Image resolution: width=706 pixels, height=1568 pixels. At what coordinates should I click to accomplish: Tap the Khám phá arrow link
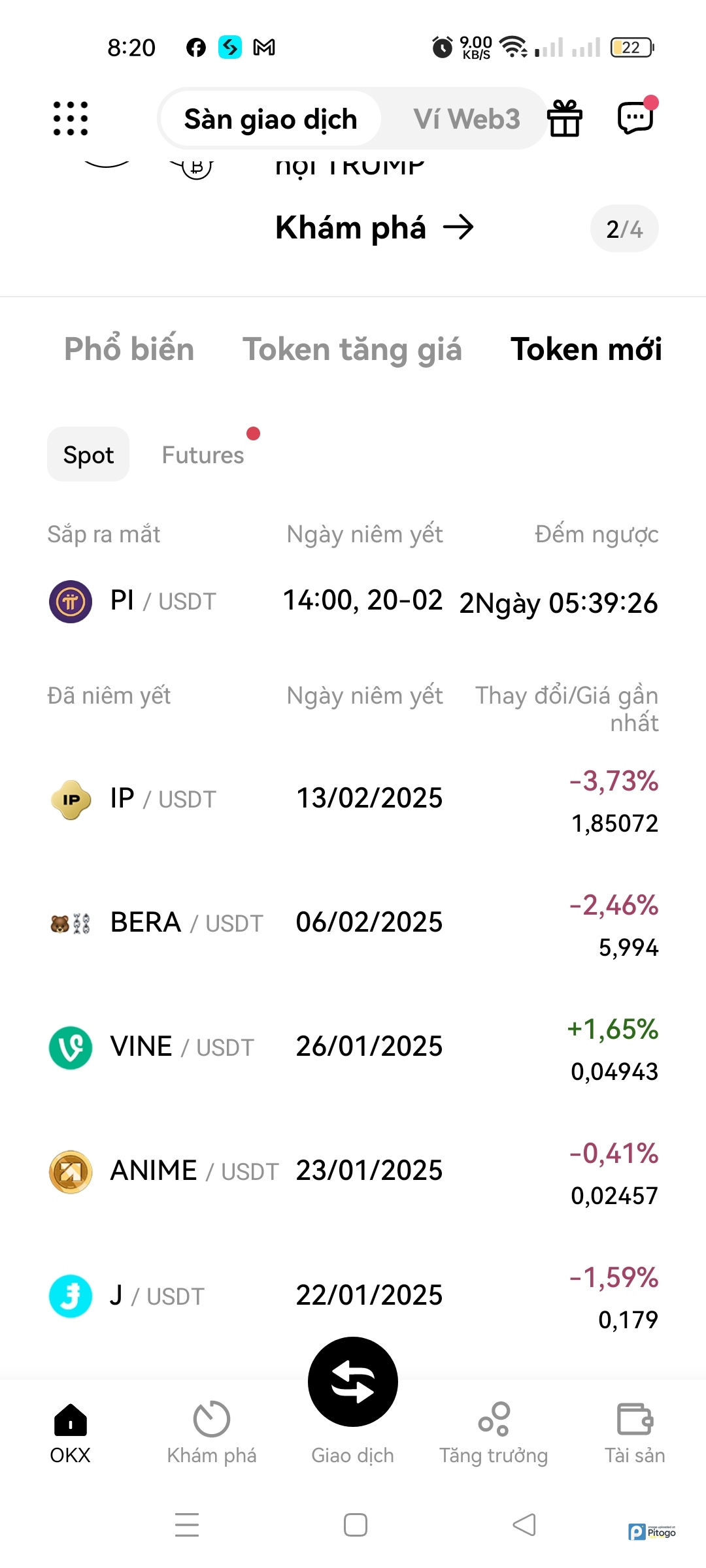374,228
